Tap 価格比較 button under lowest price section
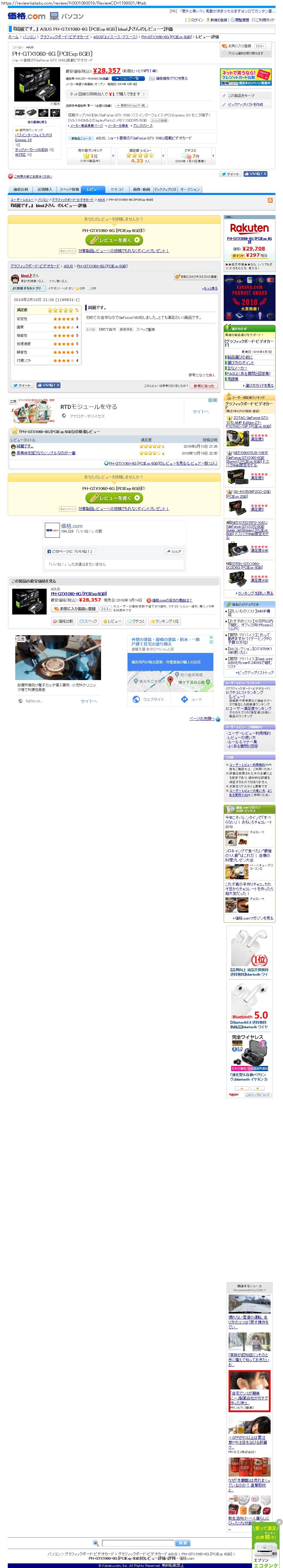Viewport: 283px width, 1568px height. [63, 621]
